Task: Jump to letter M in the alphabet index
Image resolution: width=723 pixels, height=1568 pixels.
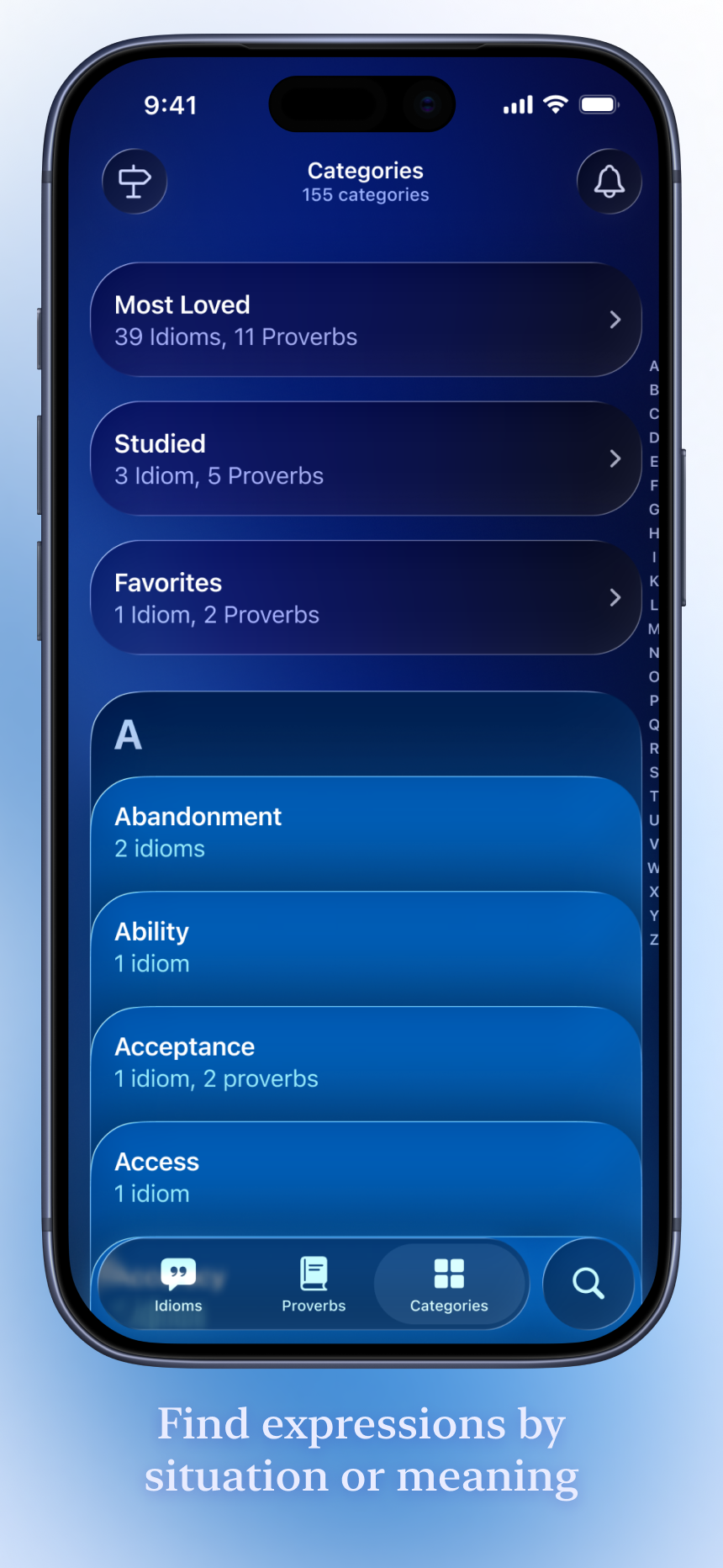Action: [654, 629]
